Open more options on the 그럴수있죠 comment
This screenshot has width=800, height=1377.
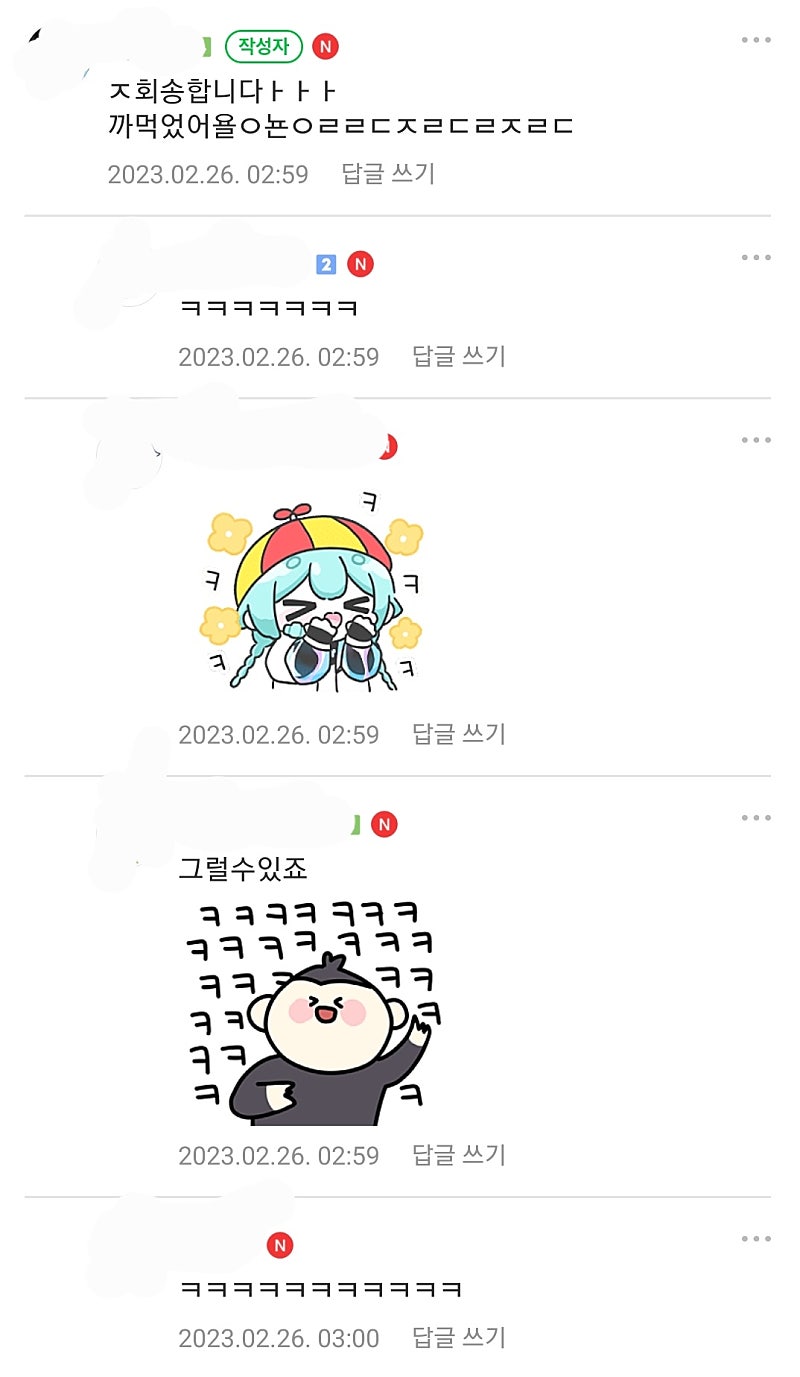point(756,818)
